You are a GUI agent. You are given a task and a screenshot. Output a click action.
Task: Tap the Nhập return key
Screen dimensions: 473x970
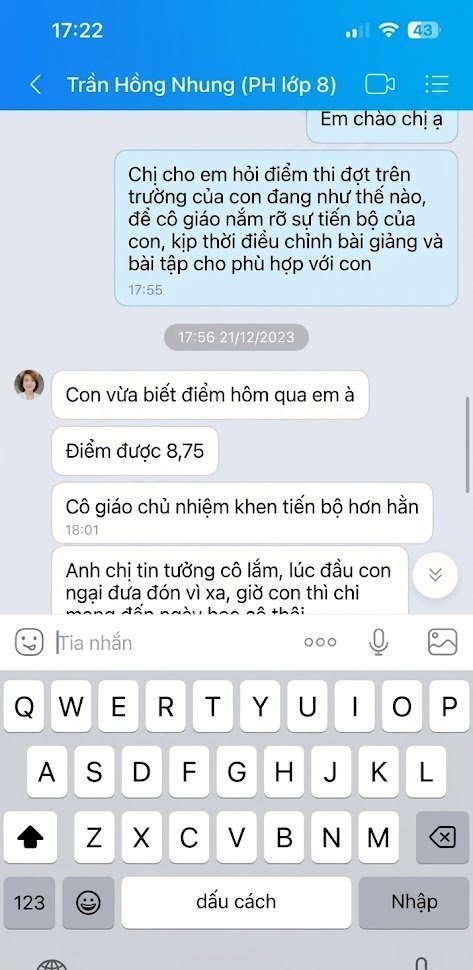click(x=414, y=902)
